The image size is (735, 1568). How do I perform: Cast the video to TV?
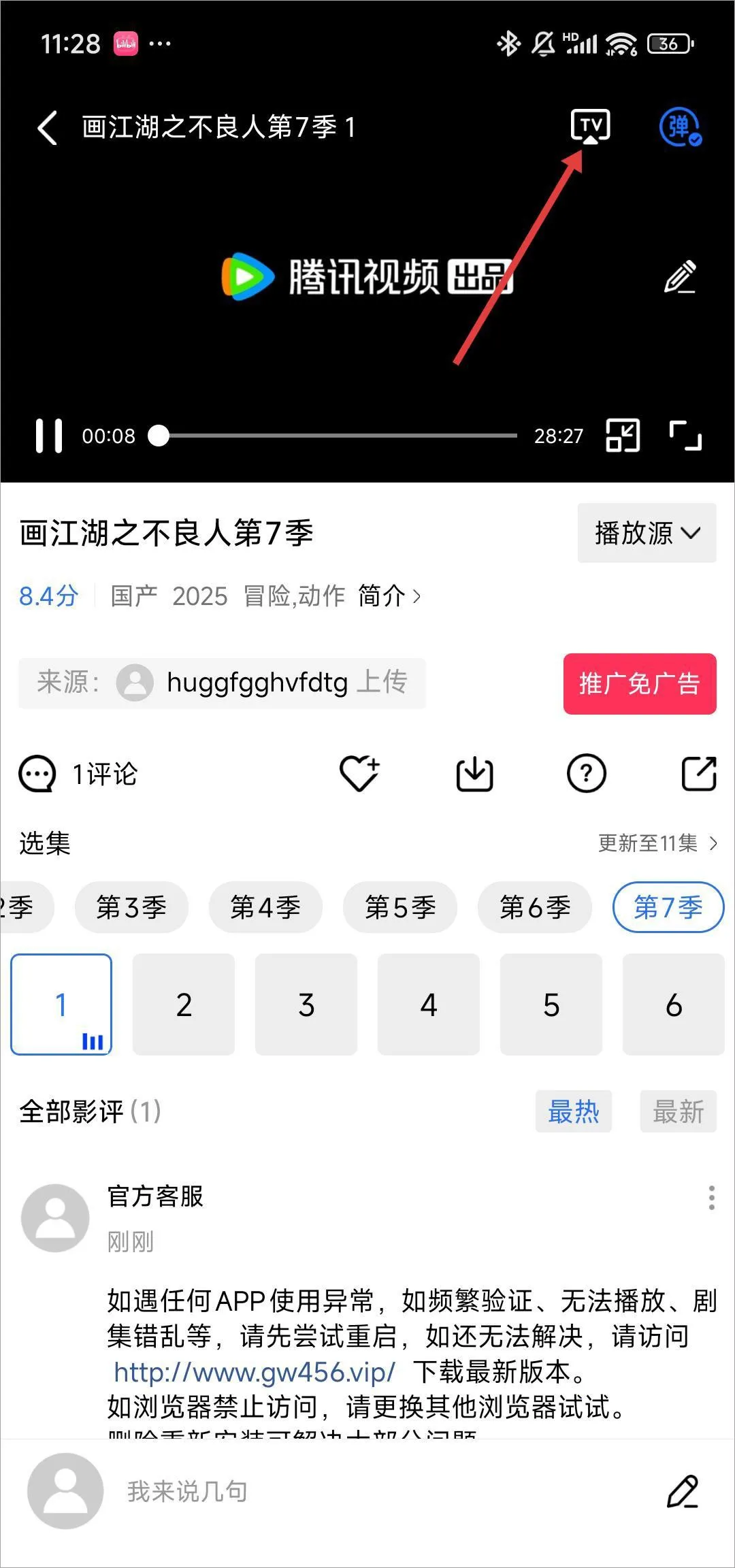tap(588, 127)
